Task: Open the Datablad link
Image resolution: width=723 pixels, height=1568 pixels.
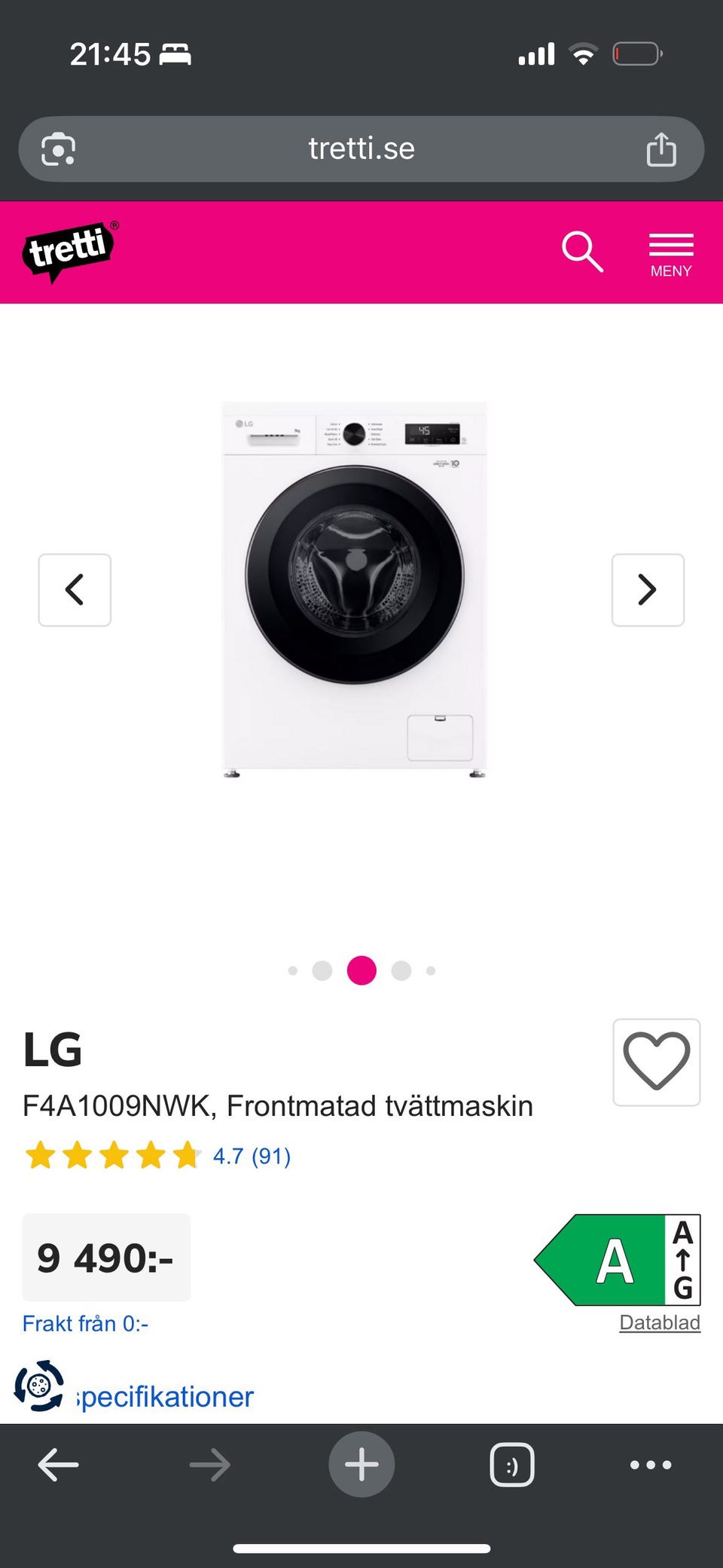Action: point(660,1322)
